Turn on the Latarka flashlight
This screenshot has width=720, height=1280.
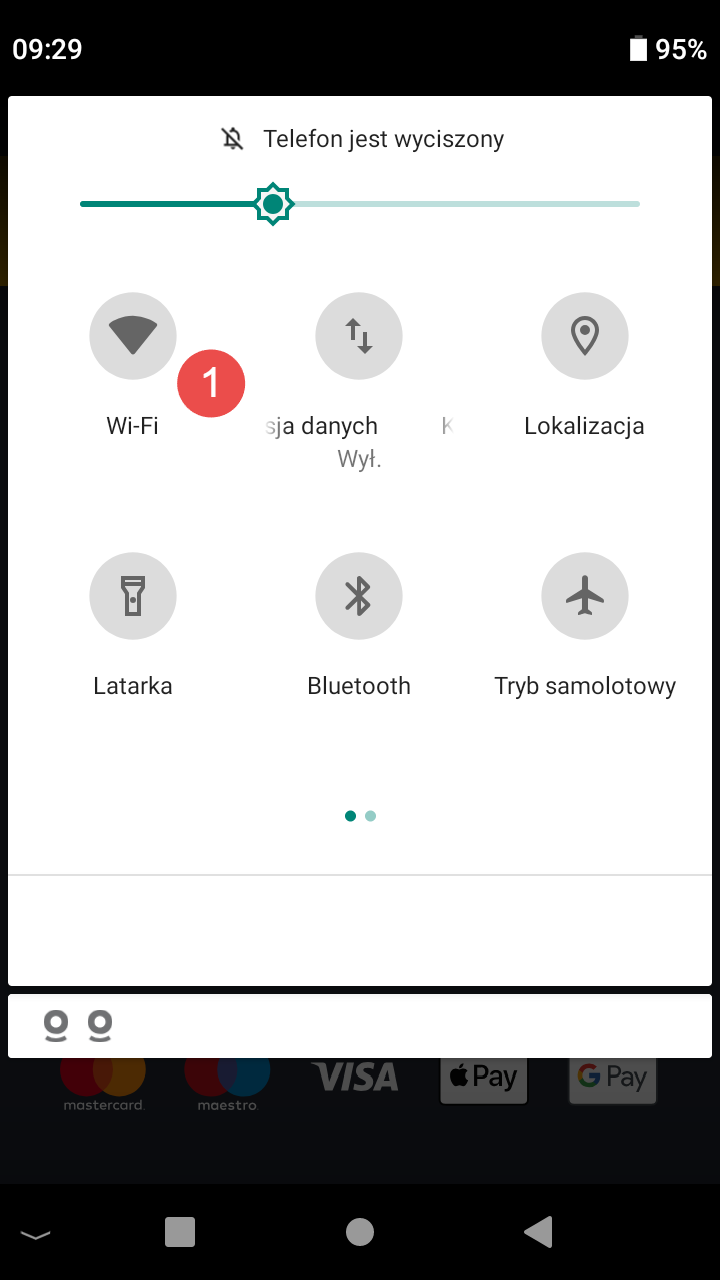point(133,596)
